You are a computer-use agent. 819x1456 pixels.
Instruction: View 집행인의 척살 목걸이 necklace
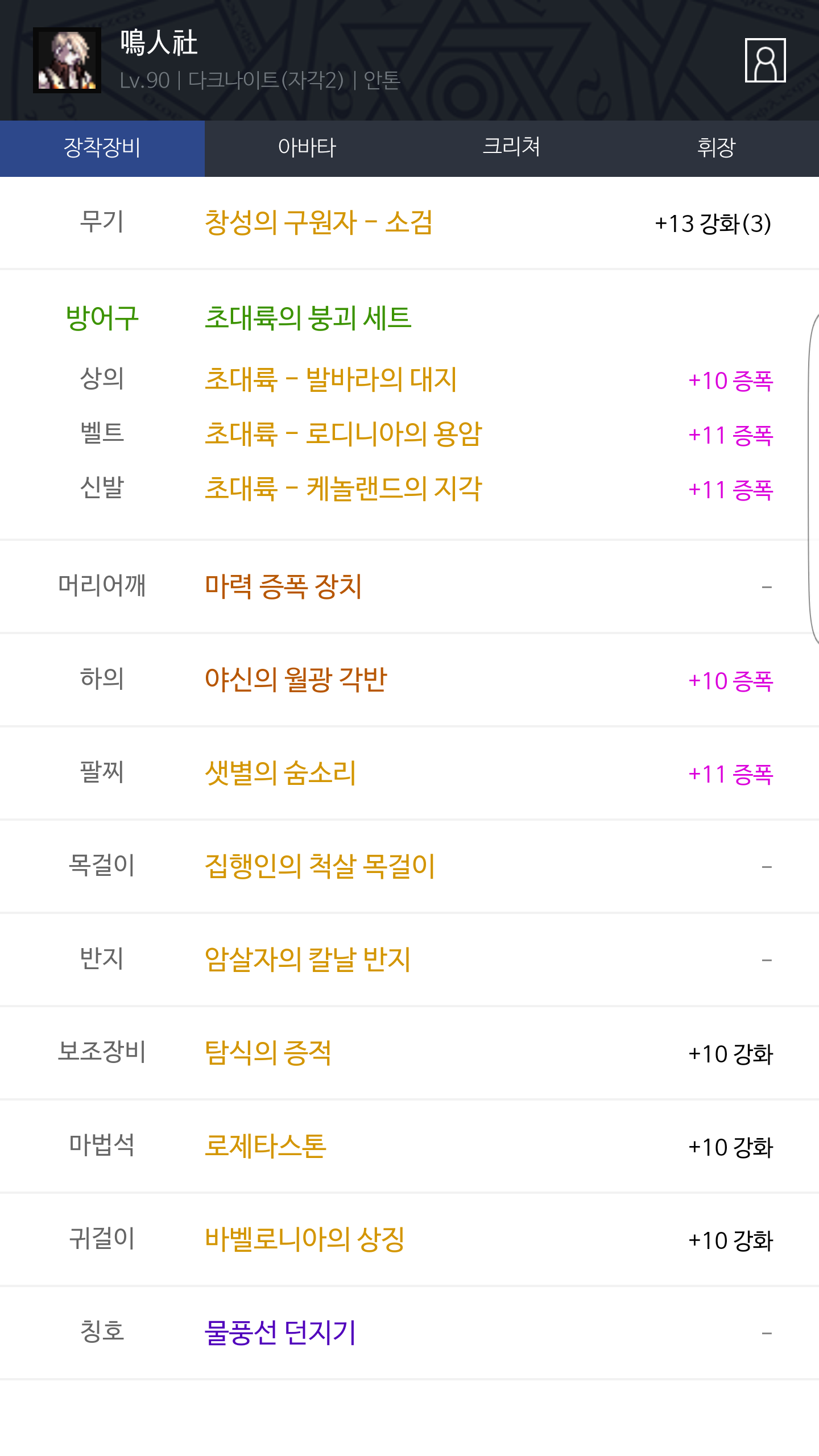(x=320, y=866)
